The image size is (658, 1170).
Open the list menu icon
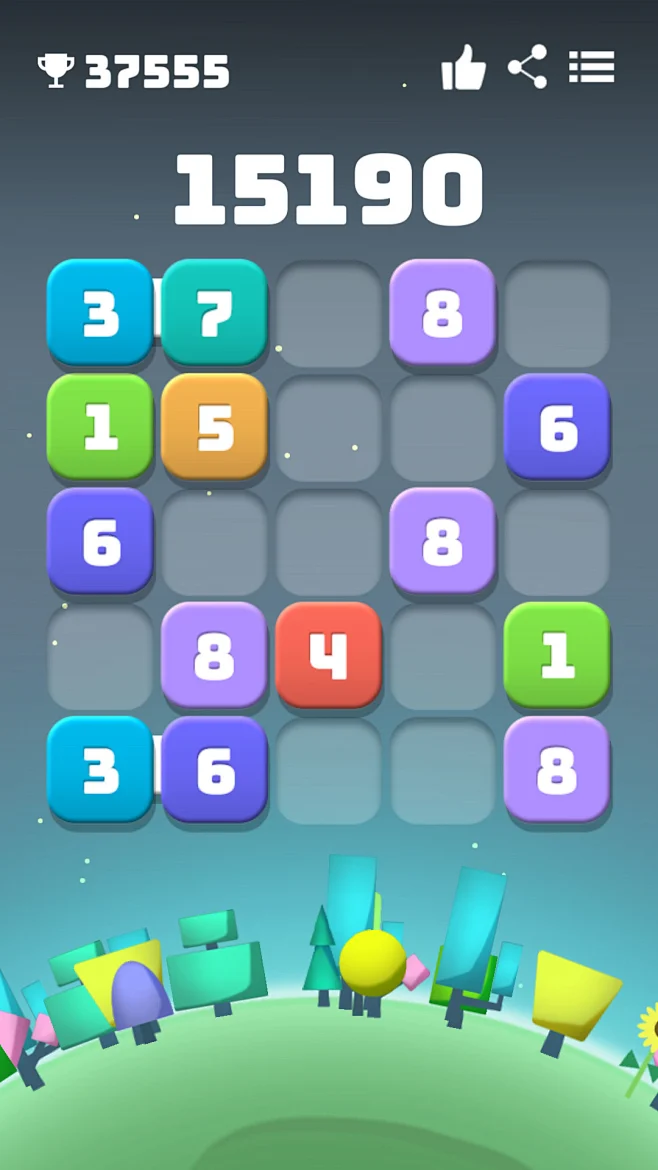[591, 67]
